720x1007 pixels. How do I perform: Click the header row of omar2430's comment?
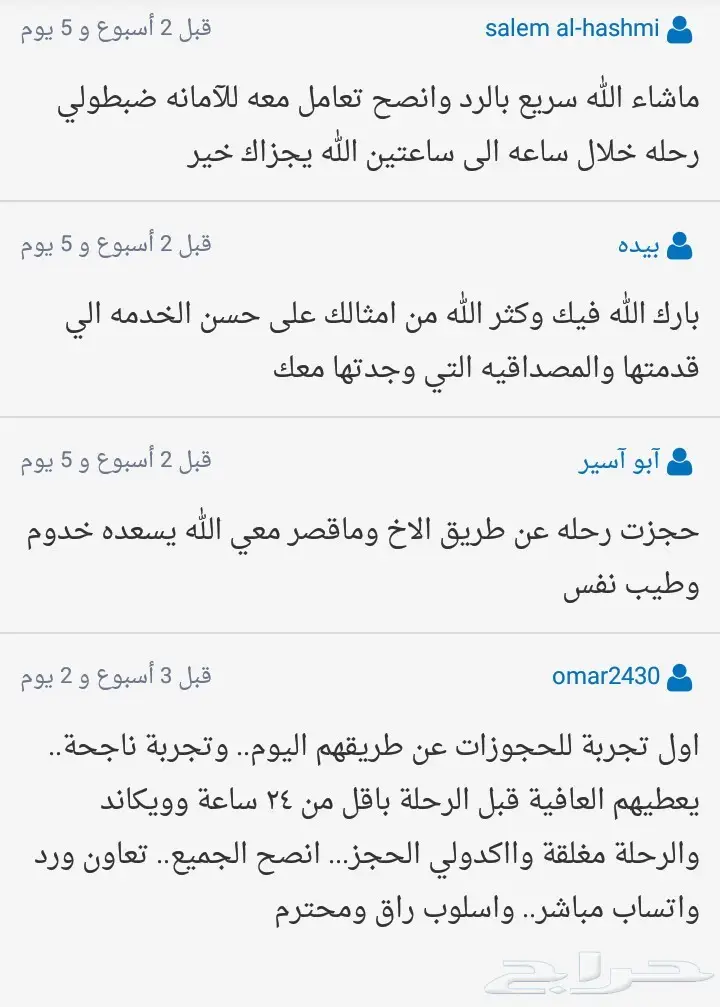coord(360,676)
